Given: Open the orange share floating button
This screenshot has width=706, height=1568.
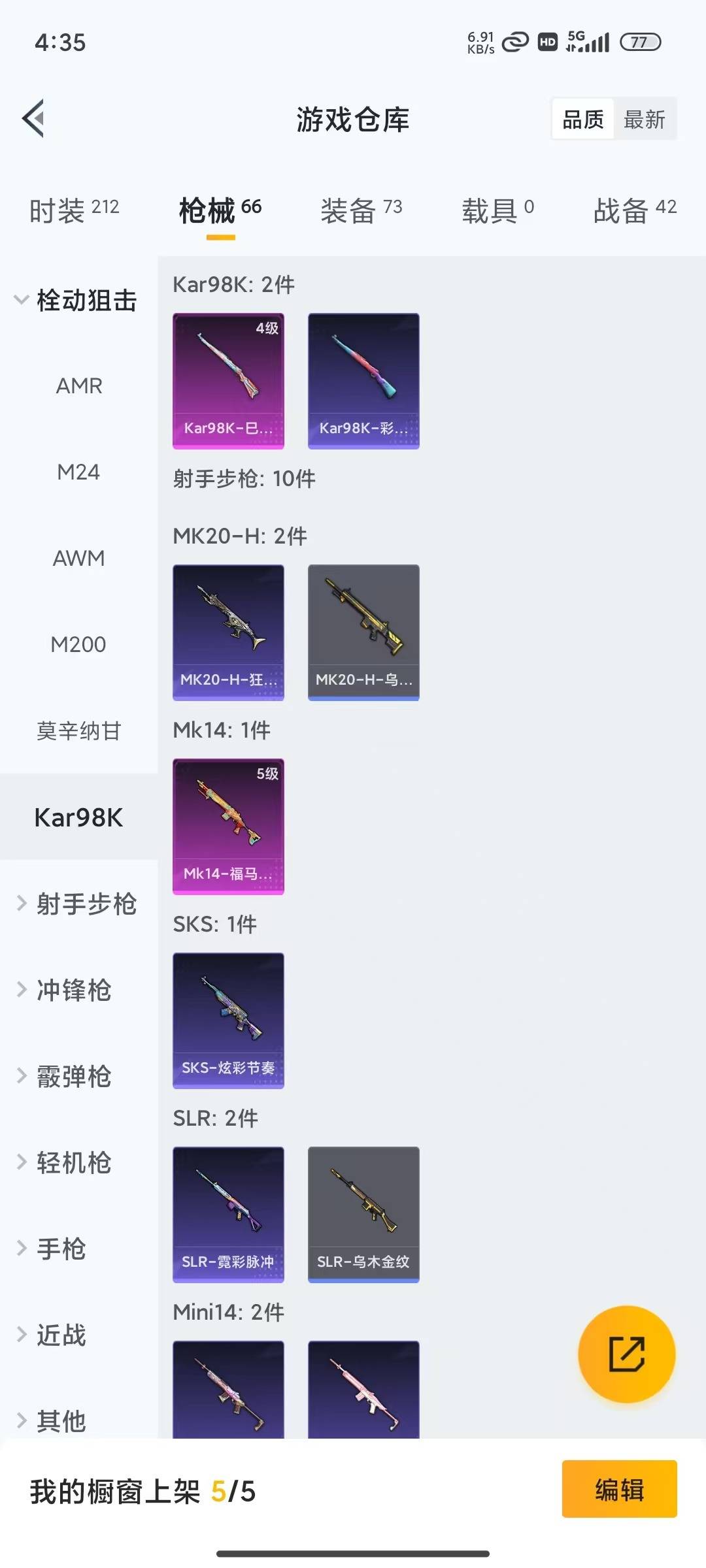Looking at the screenshot, I should (x=626, y=1356).
